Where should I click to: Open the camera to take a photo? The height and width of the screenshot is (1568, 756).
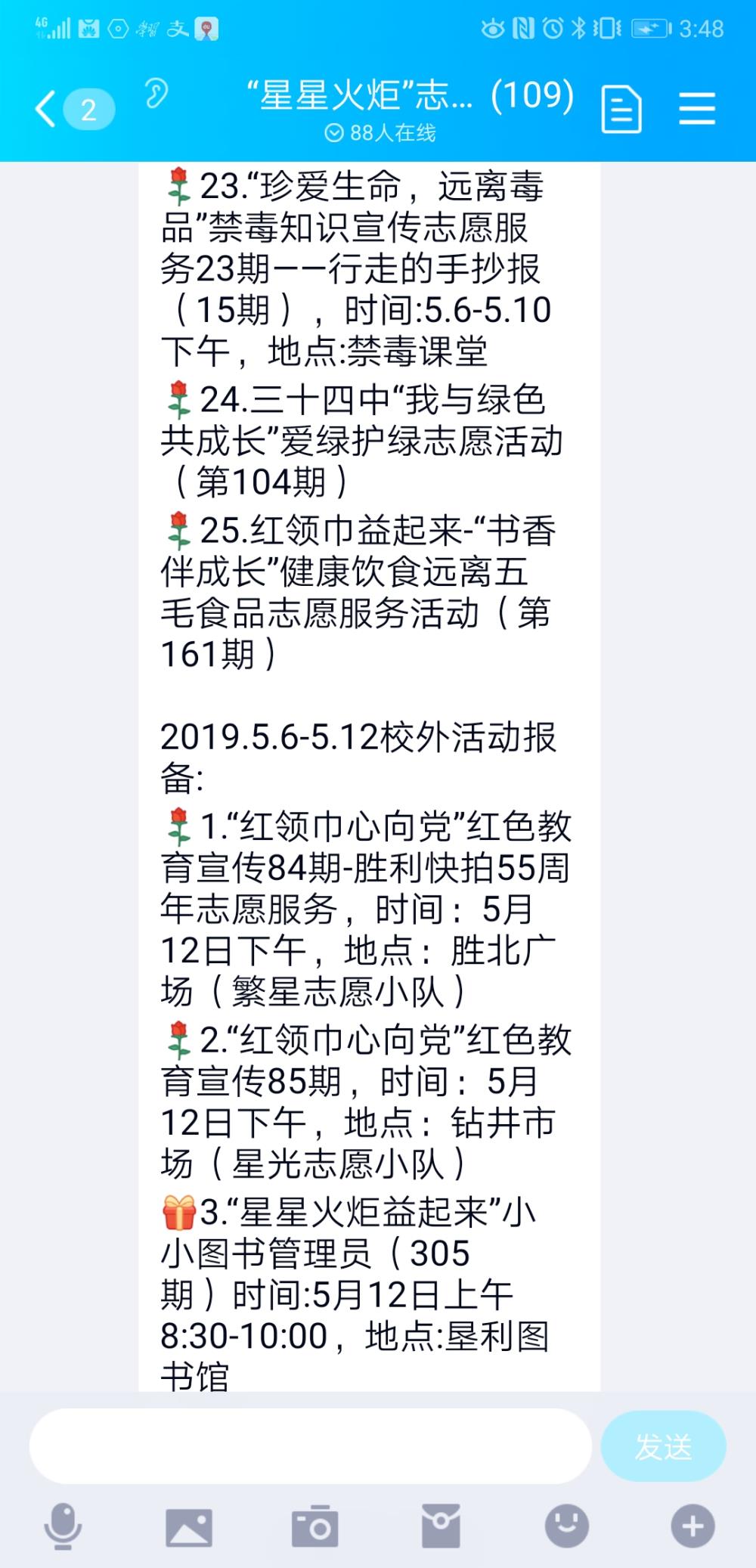click(314, 1526)
